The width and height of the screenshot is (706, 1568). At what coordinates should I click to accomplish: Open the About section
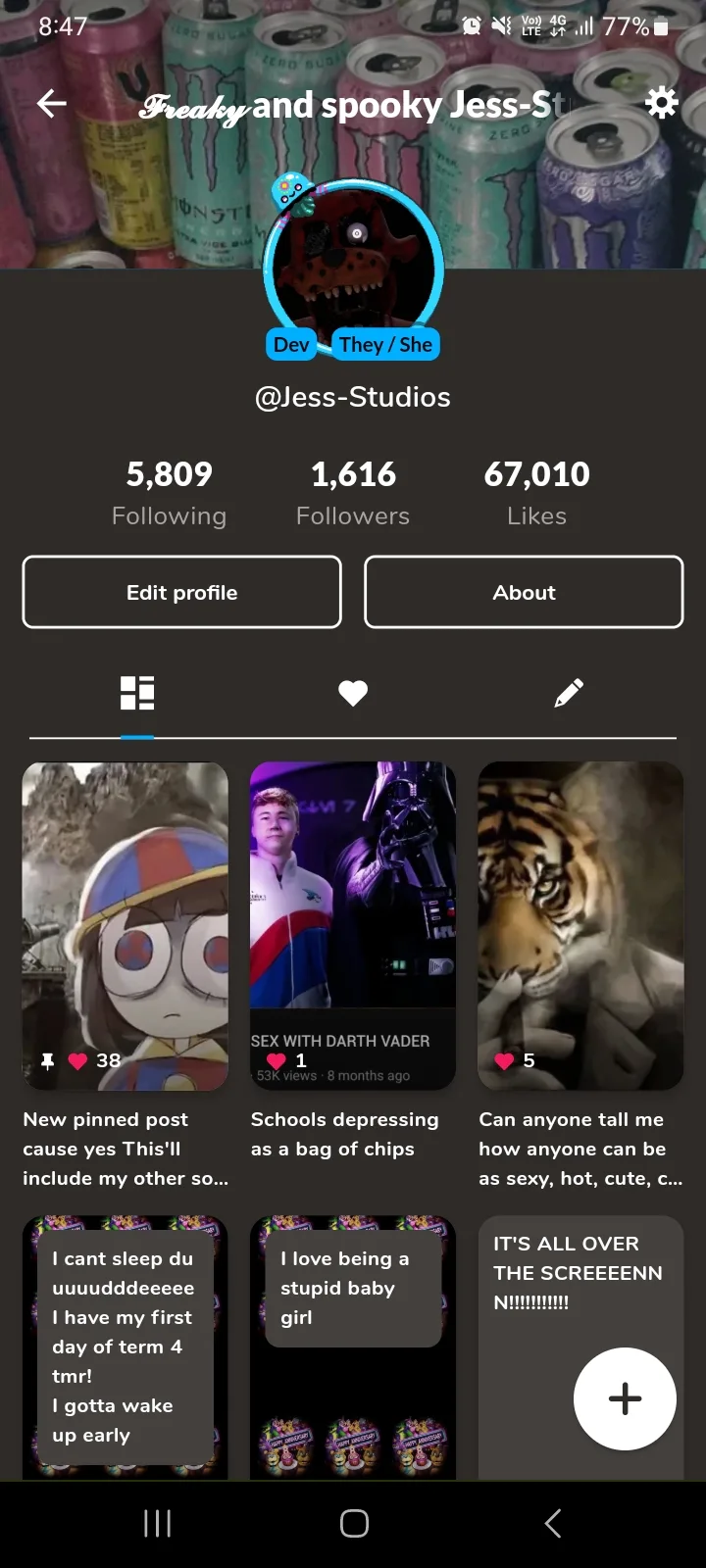(524, 592)
